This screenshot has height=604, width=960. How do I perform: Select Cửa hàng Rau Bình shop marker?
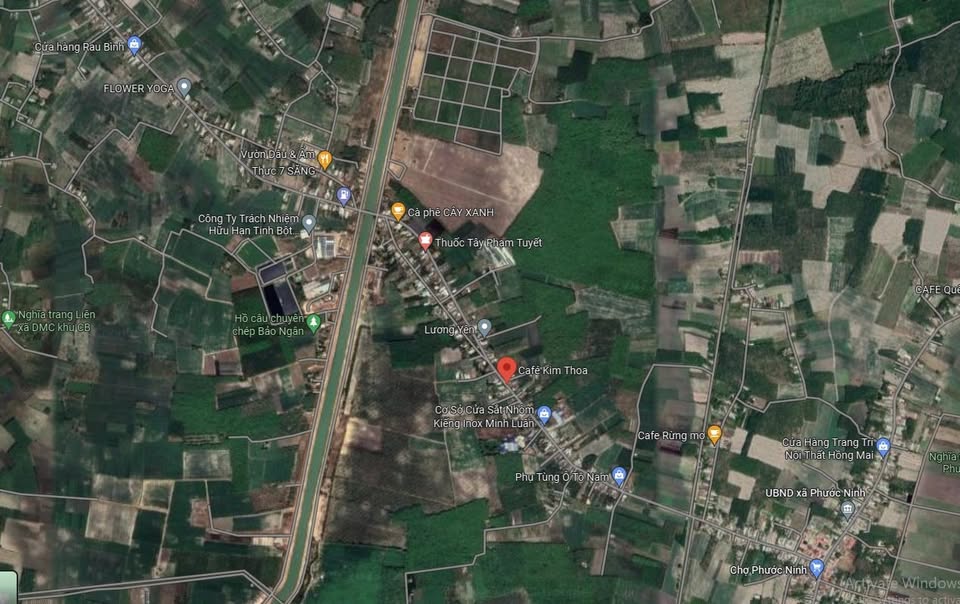point(134,44)
